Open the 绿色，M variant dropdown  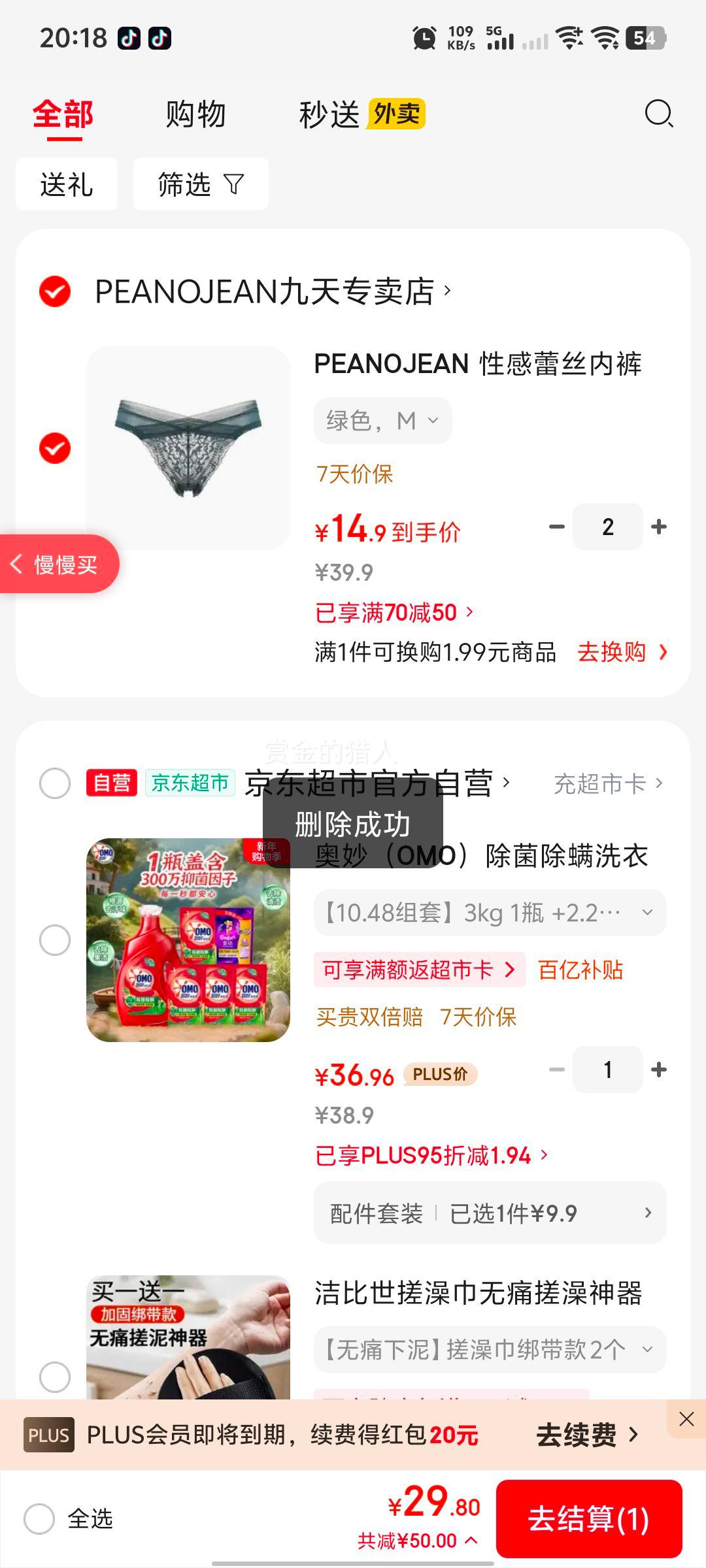pyautogui.click(x=382, y=421)
